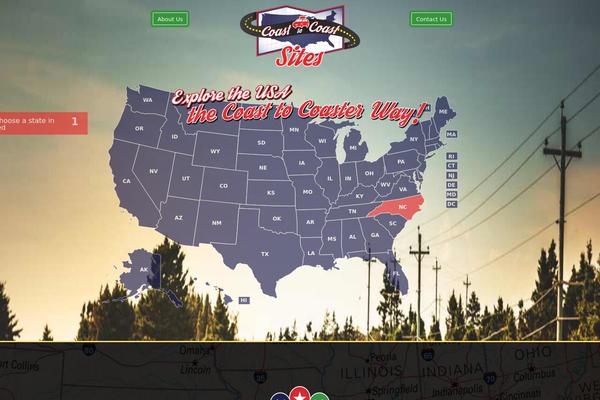Select Florida on the map
600x400 pixels.
coord(396,272)
